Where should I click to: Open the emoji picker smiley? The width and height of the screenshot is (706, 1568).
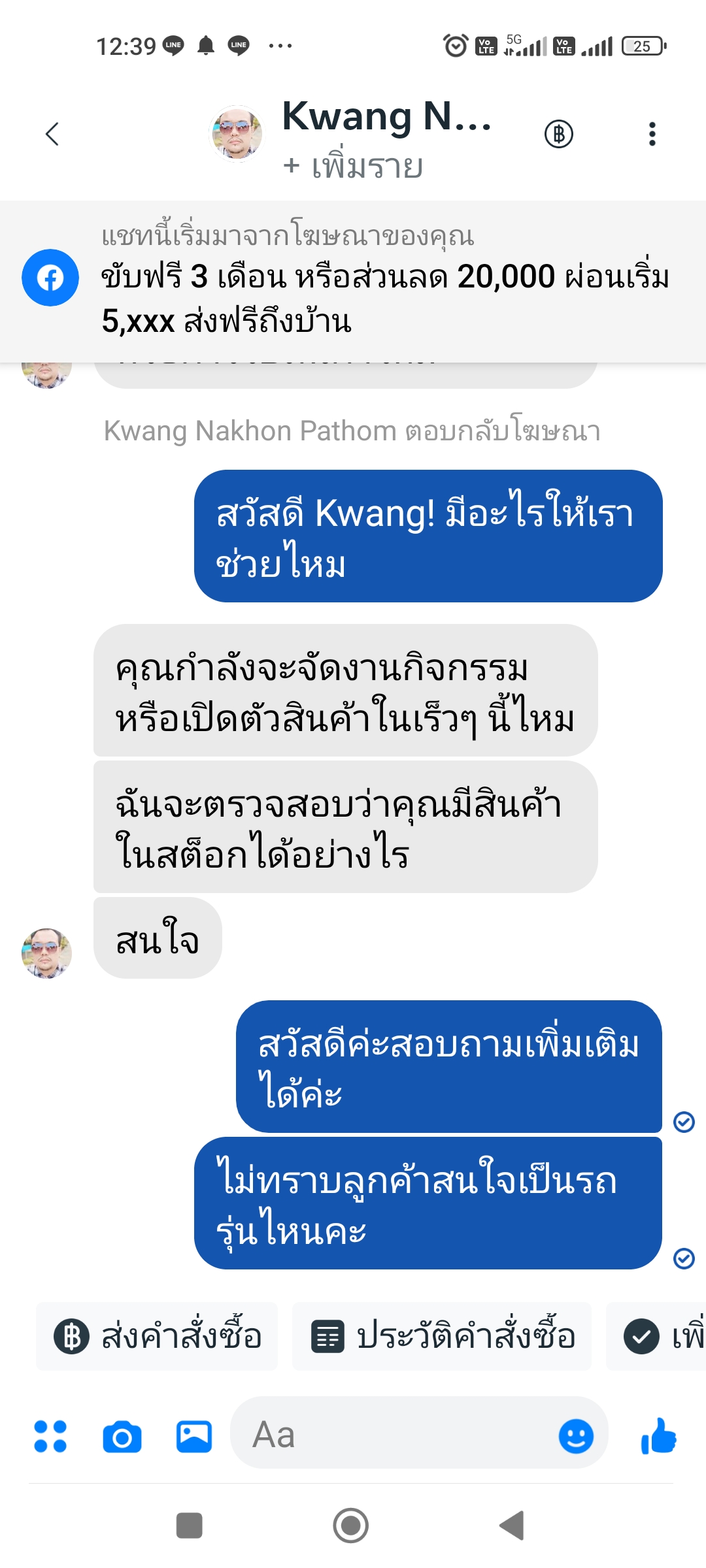[x=576, y=1436]
